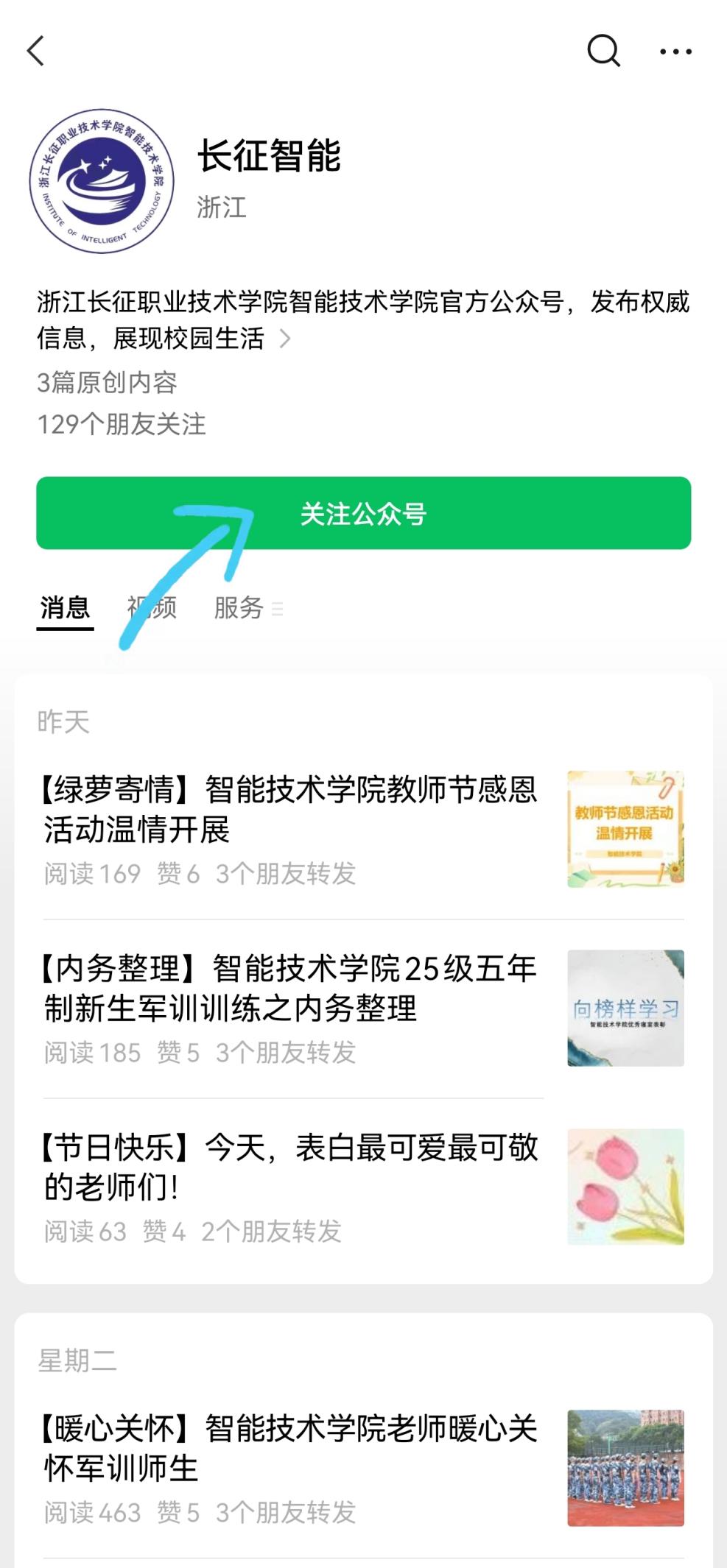
Task: Go back using the top-left arrow
Action: [35, 51]
